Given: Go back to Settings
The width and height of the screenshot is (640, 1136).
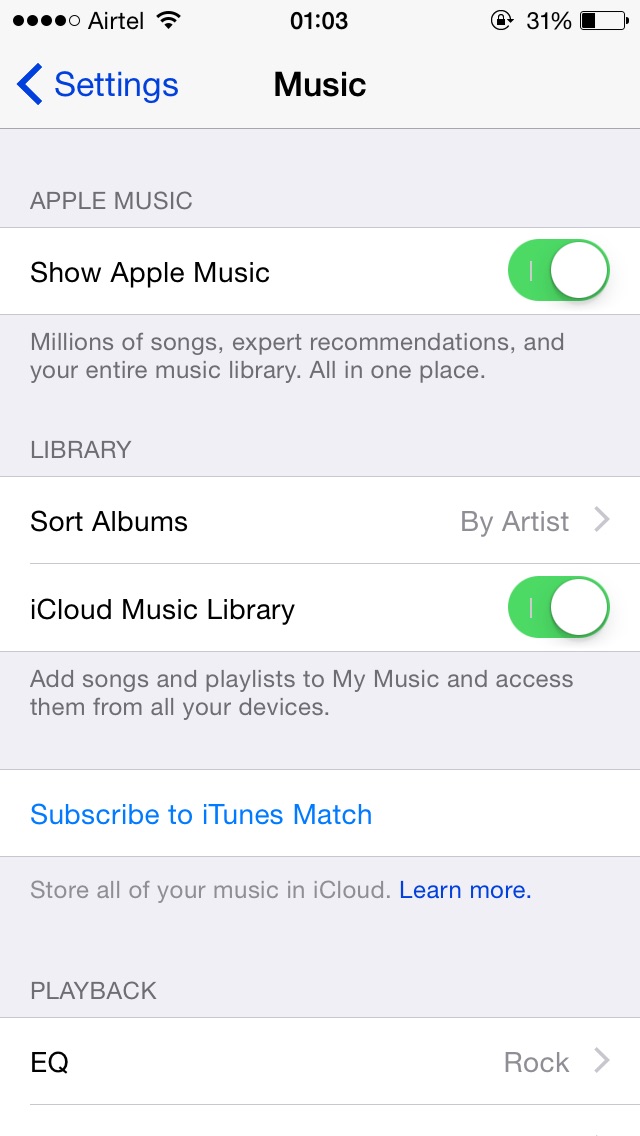Looking at the screenshot, I should click(x=98, y=85).
